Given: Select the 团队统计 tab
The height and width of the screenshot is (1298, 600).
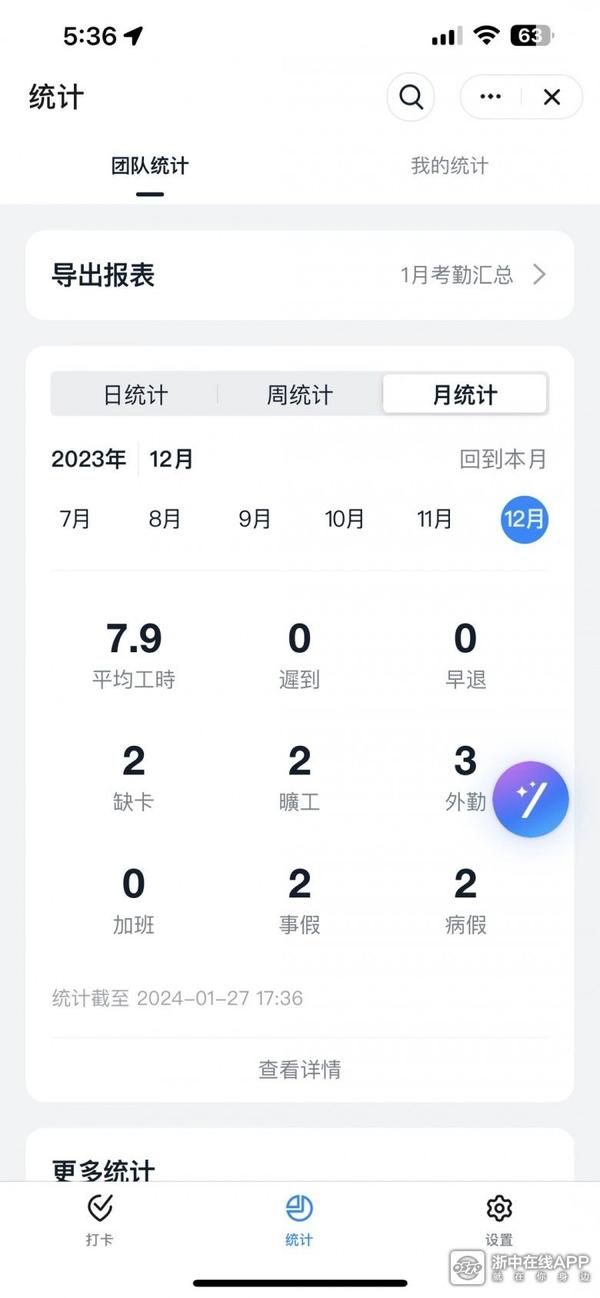Looking at the screenshot, I should coord(150,166).
